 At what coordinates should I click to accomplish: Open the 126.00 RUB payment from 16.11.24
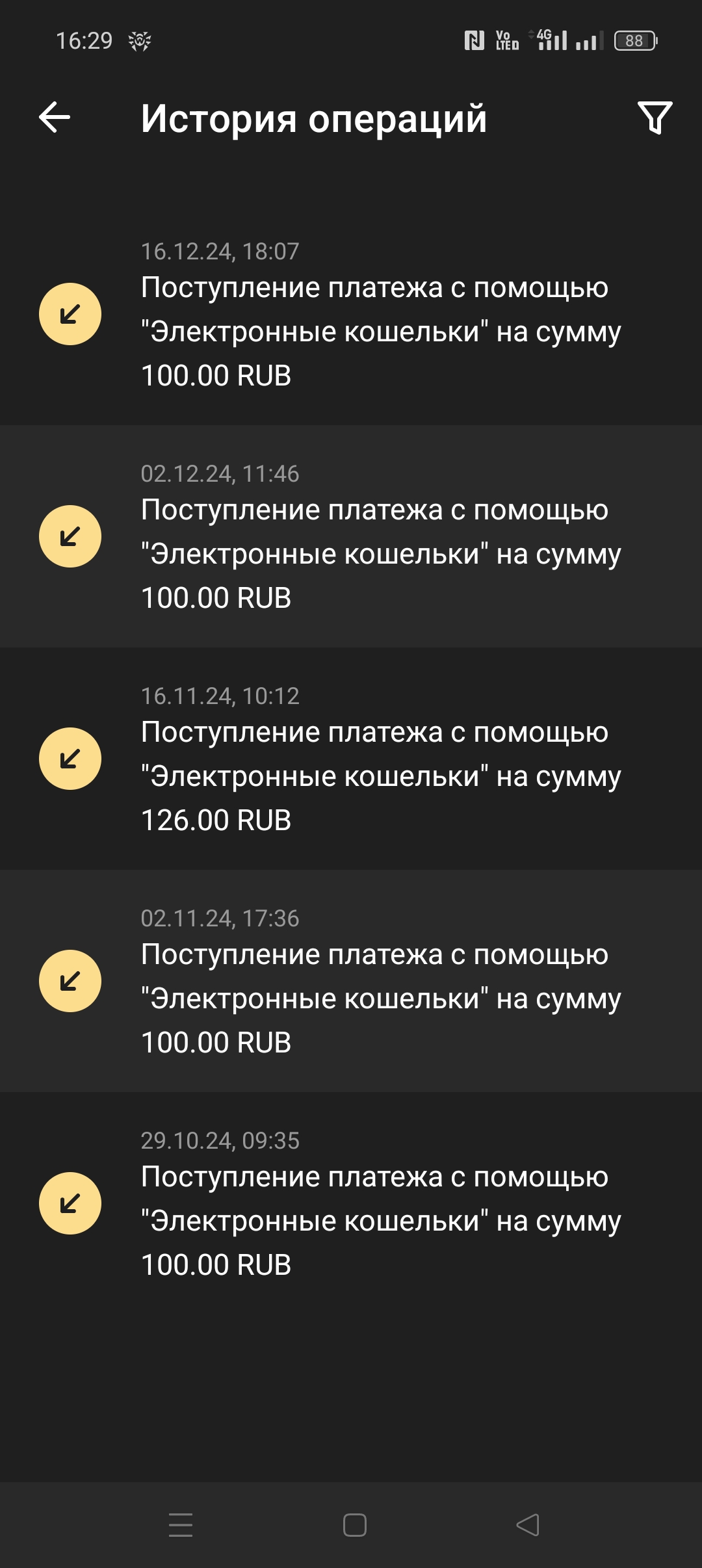point(351,759)
